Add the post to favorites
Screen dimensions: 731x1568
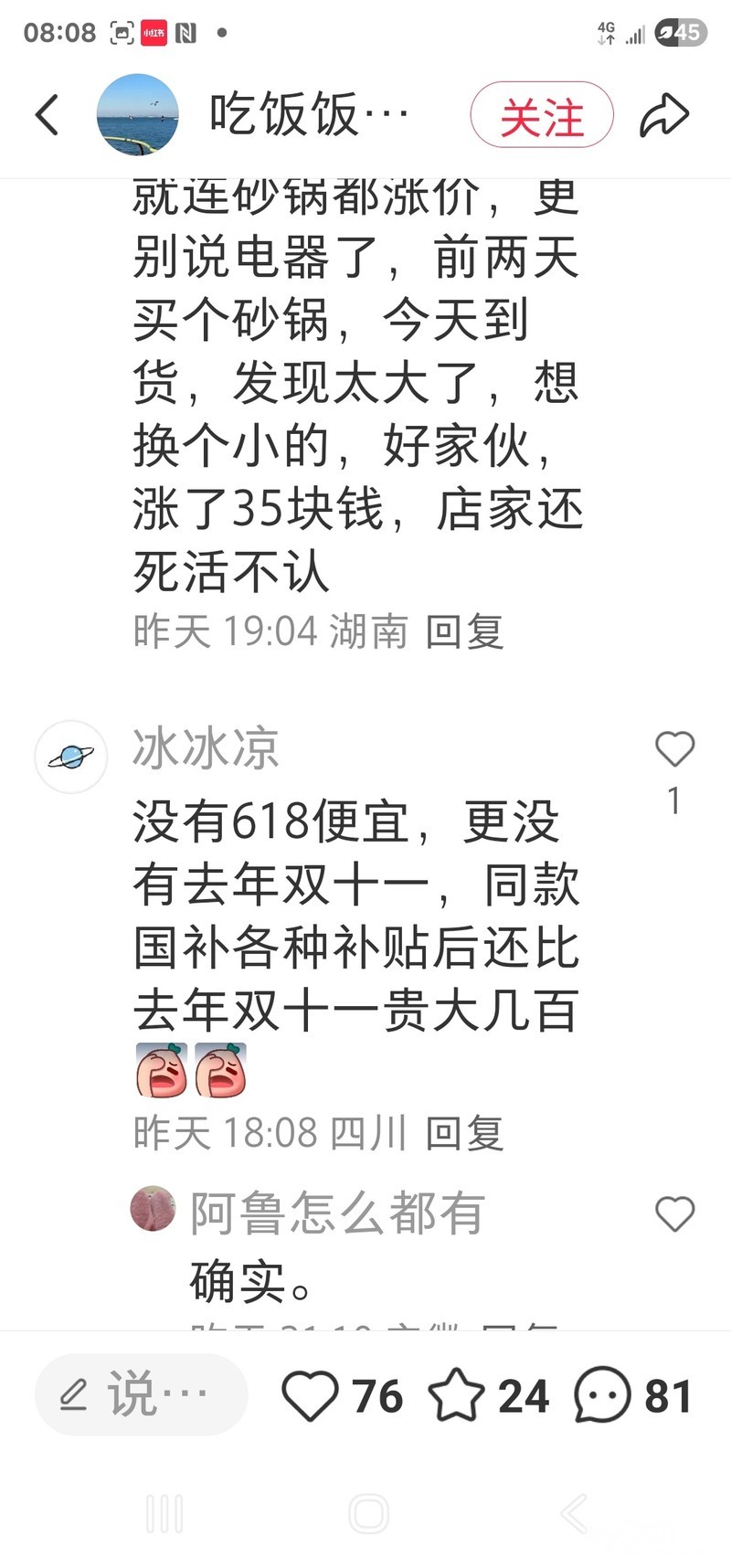457,1396
